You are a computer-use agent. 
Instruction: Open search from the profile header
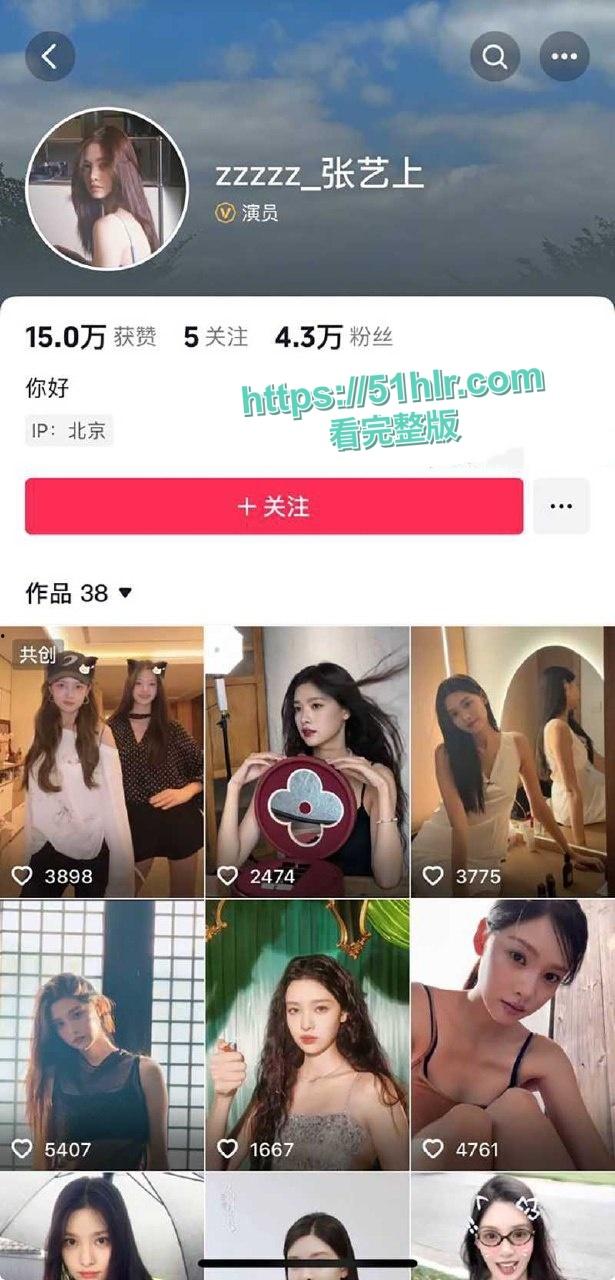[495, 57]
